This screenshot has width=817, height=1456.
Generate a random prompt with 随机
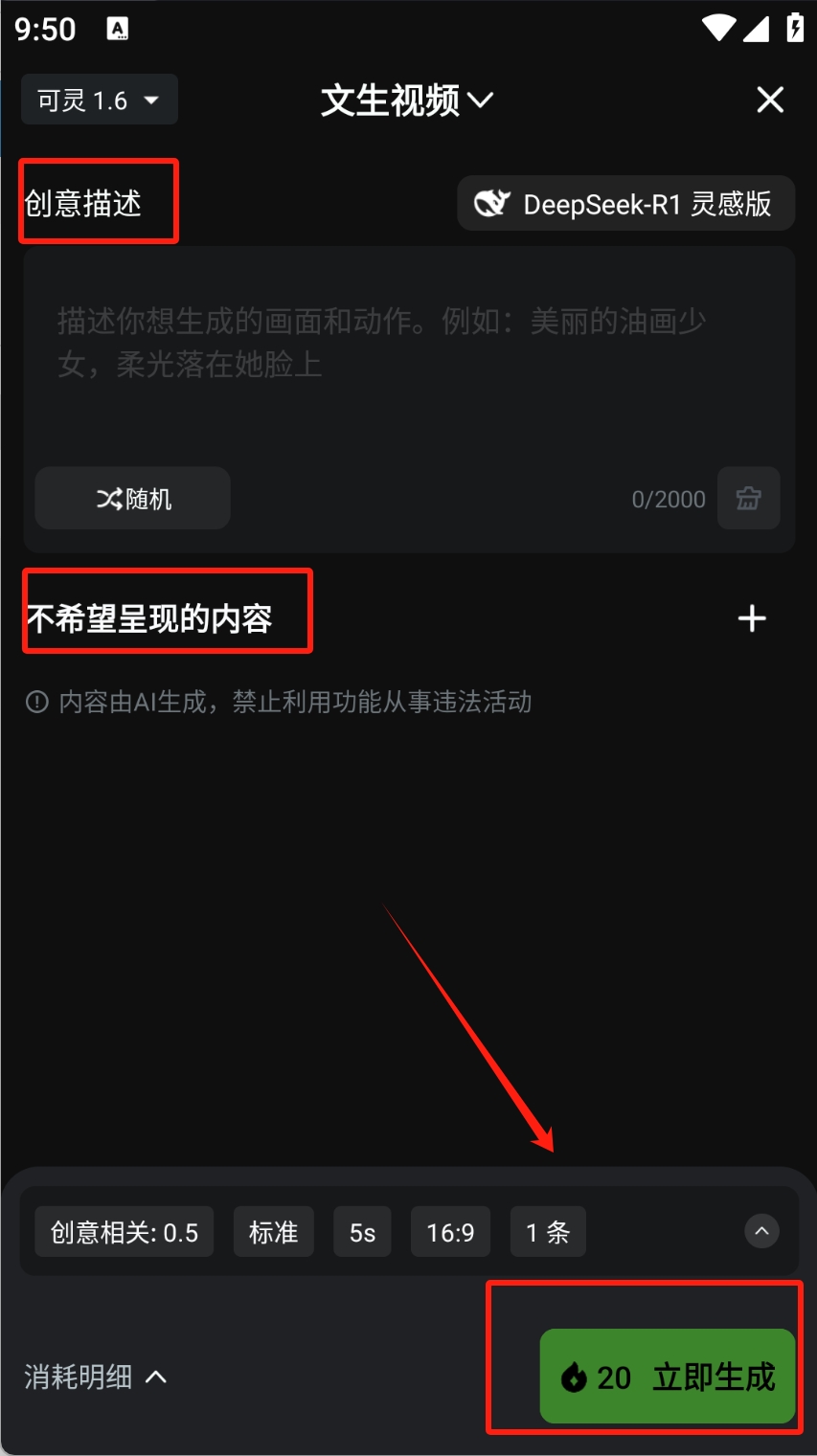point(133,499)
